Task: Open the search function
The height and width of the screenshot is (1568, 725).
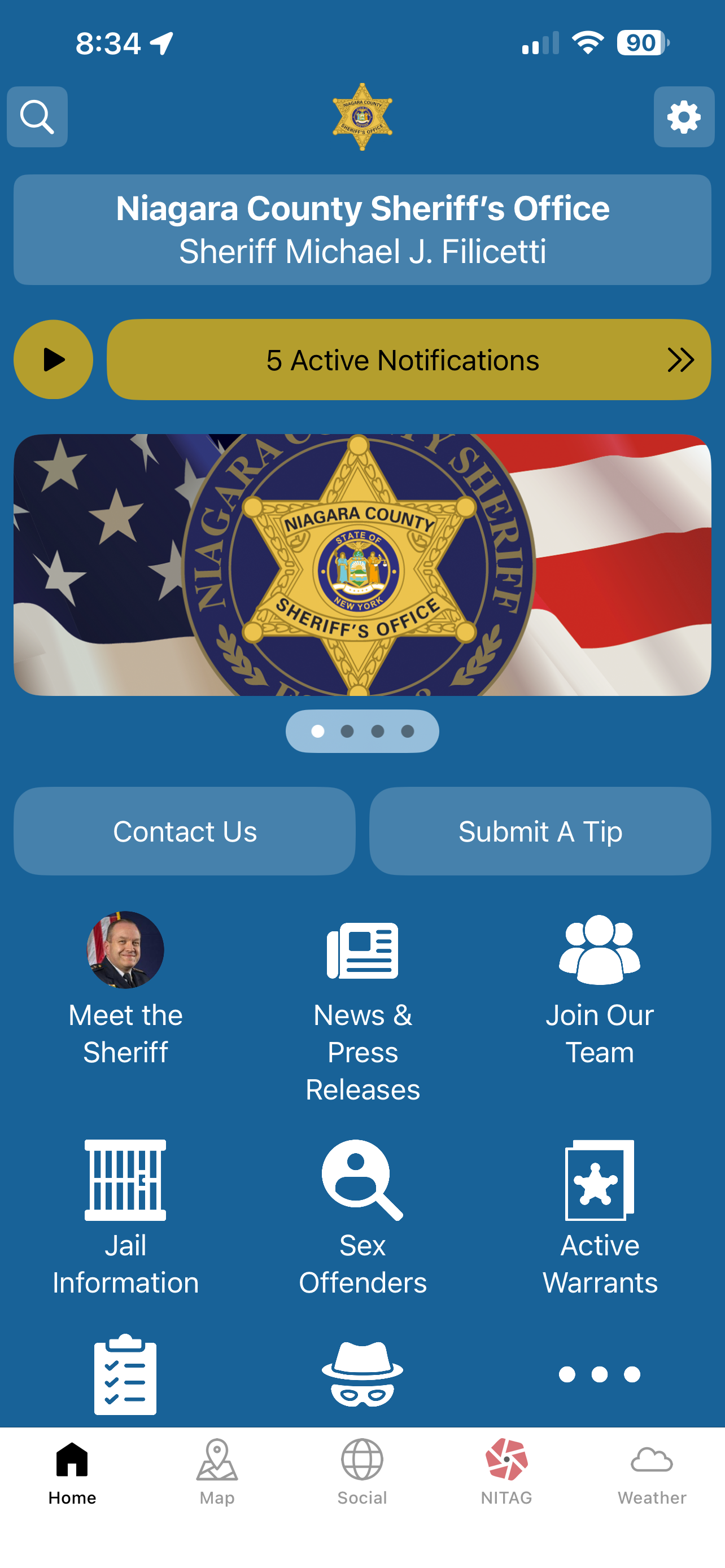Action: [37, 117]
